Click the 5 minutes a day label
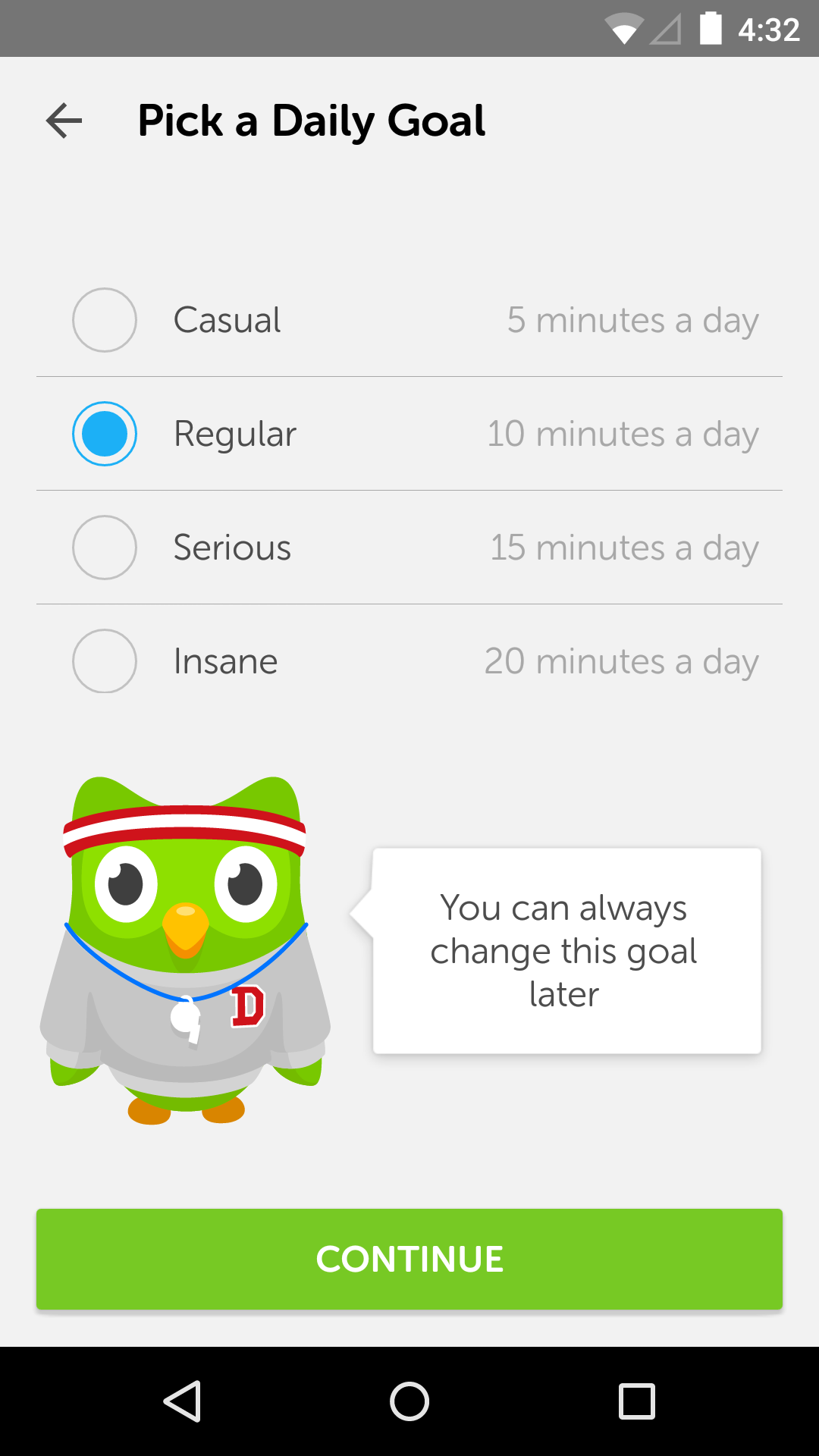 coord(632,319)
